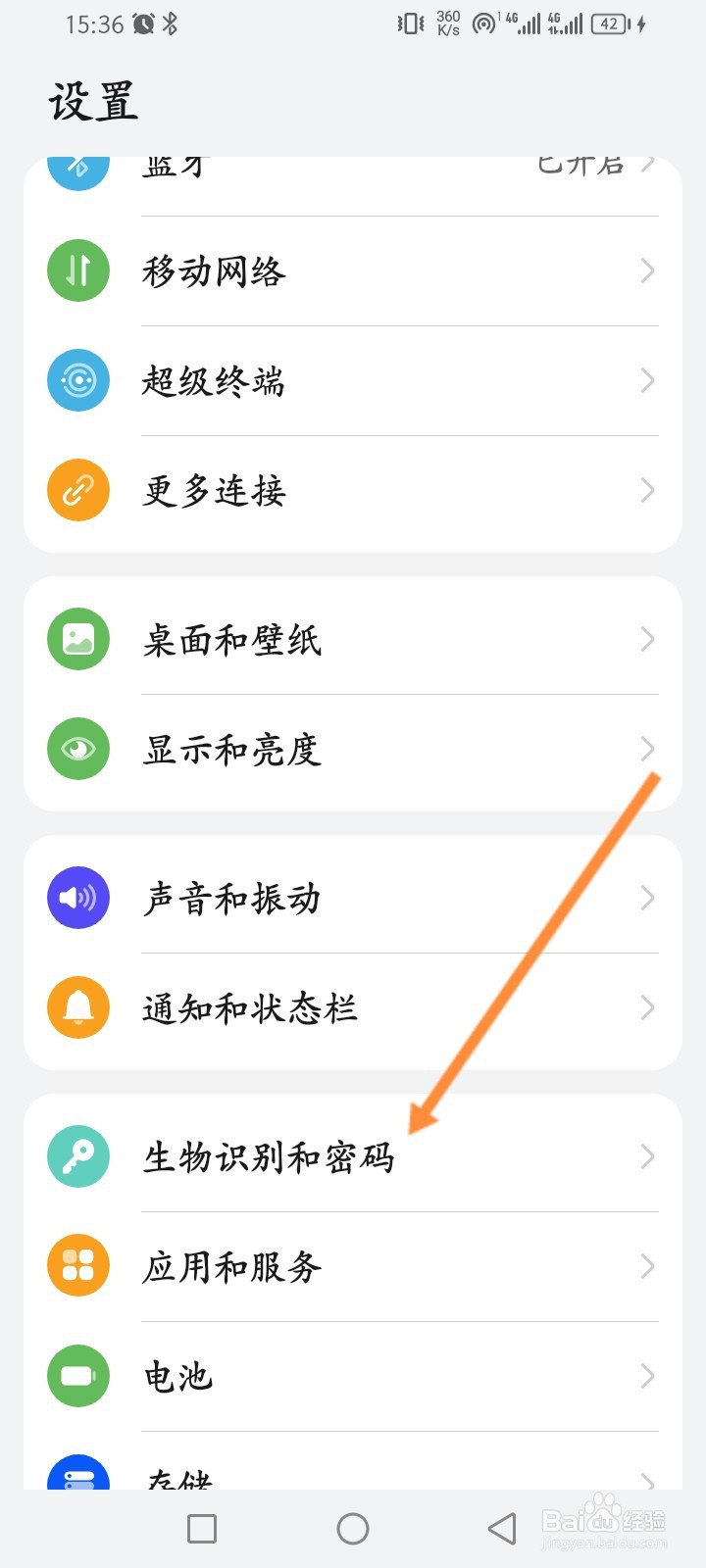Select the More Connections (更多连接) orange link icon
Image resolution: width=706 pixels, height=1568 pixels.
click(x=77, y=489)
